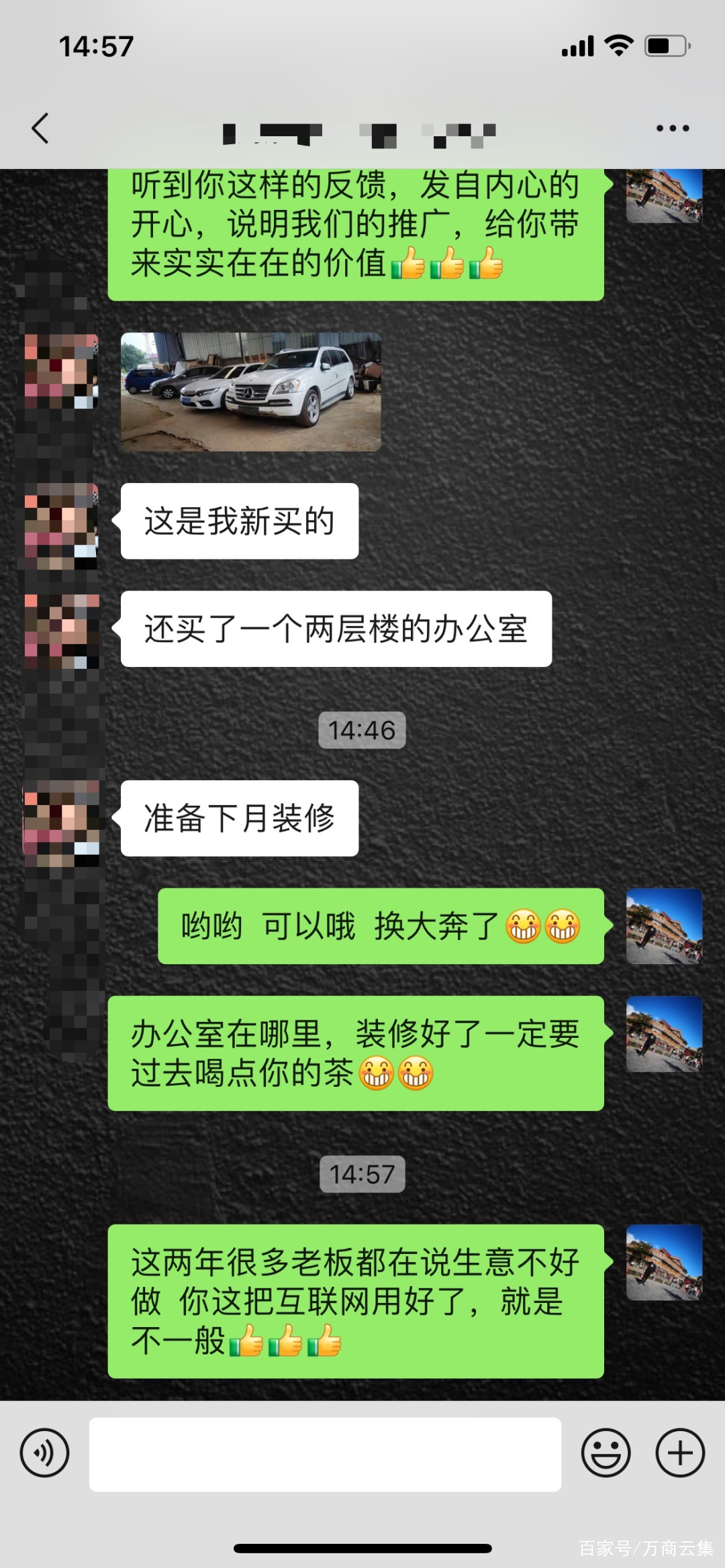Focus the message text field
The width and height of the screenshot is (725, 1568).
coord(325,1455)
